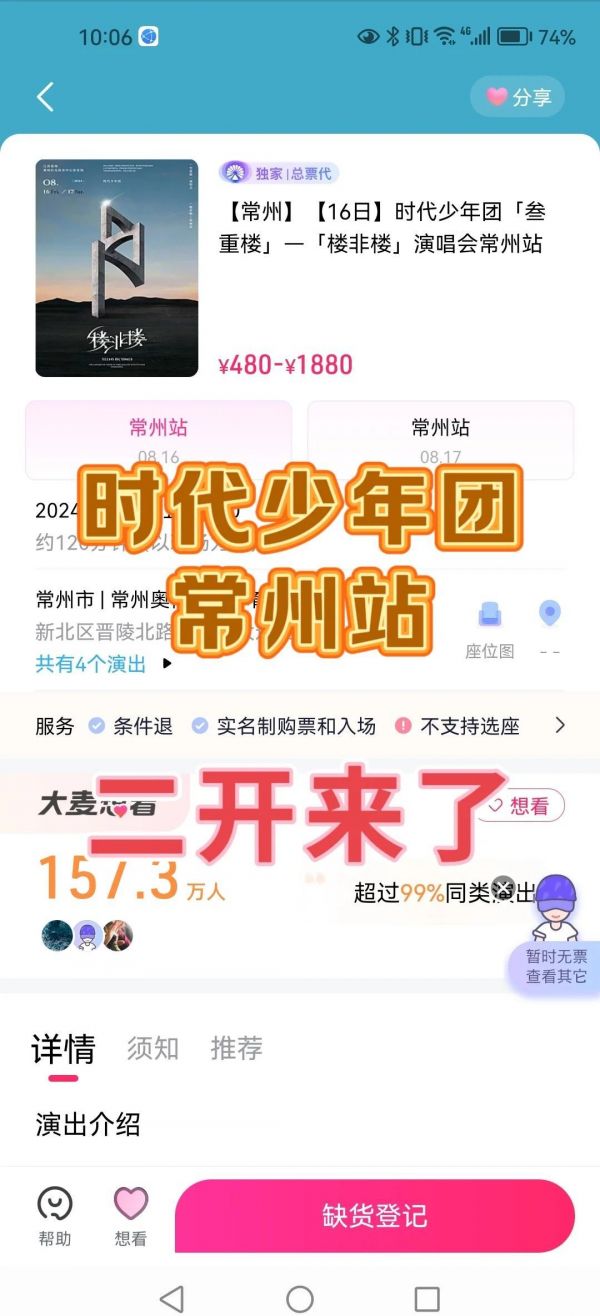This screenshot has height=1316, width=600.
Task: Switch to the 详情 tab
Action: (x=63, y=1050)
